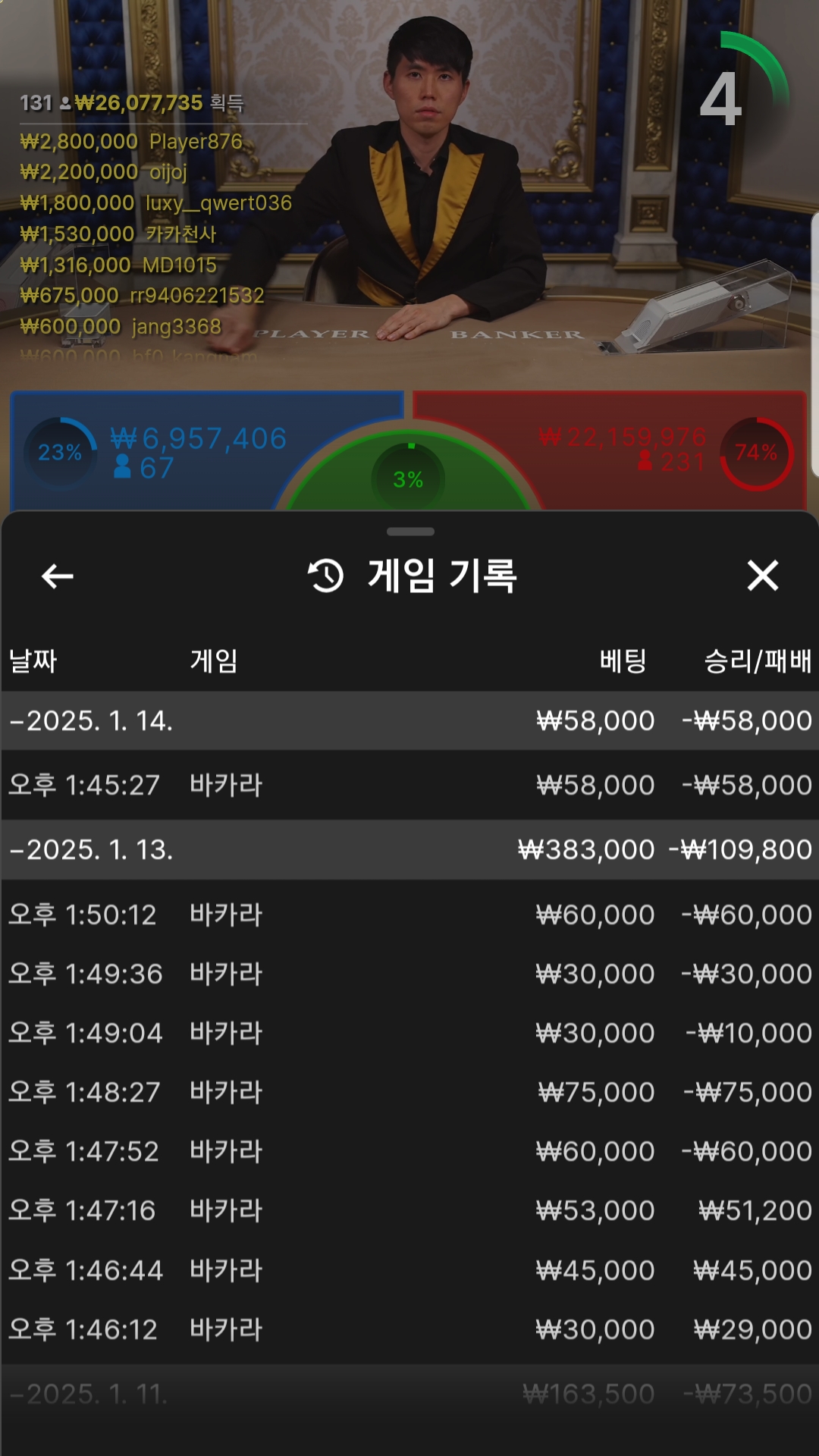819x1456 pixels.
Task: Tap the panel drag handle bar
Action: [x=410, y=532]
